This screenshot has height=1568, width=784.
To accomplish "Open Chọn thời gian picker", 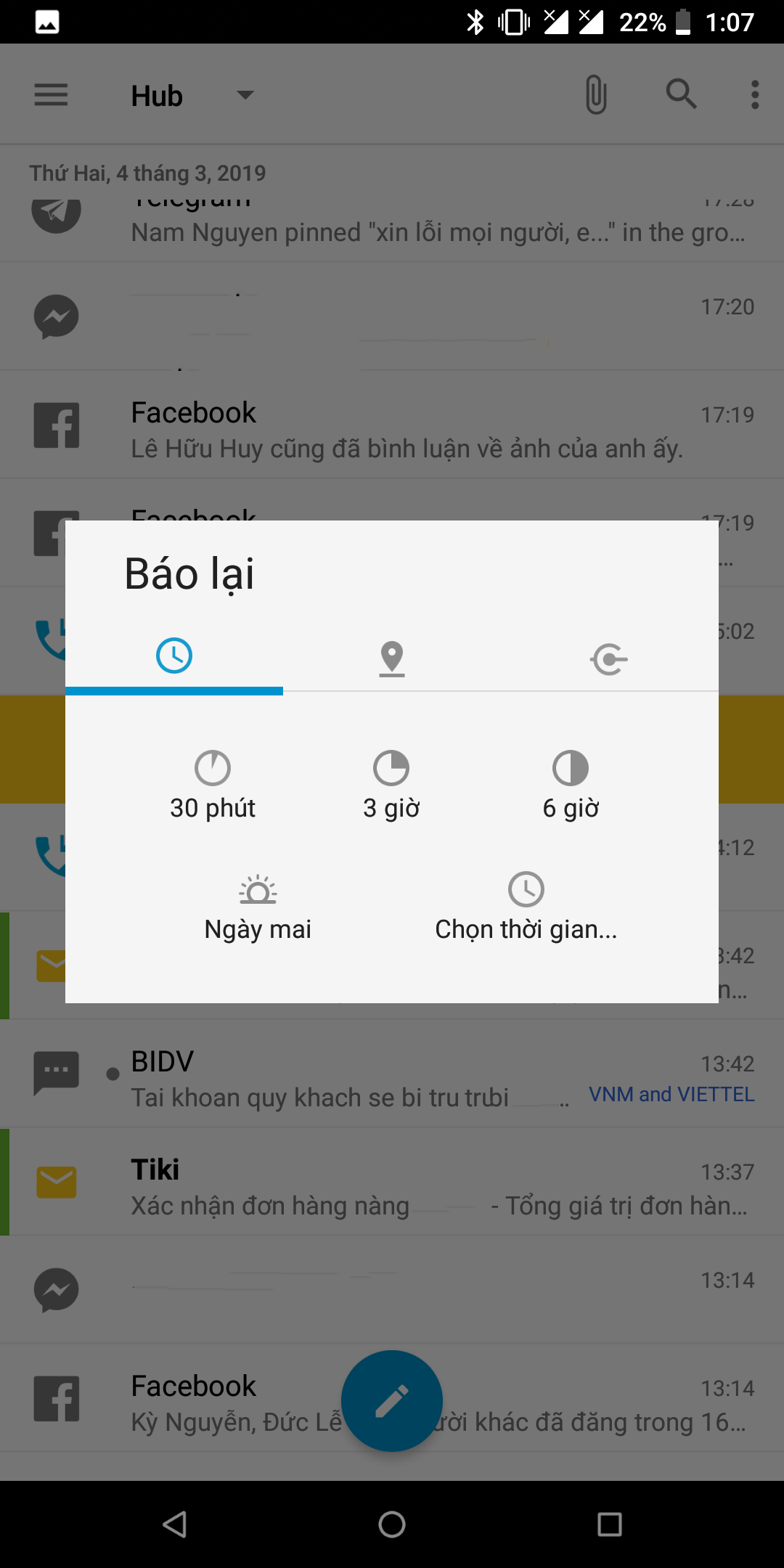I will point(526,907).
